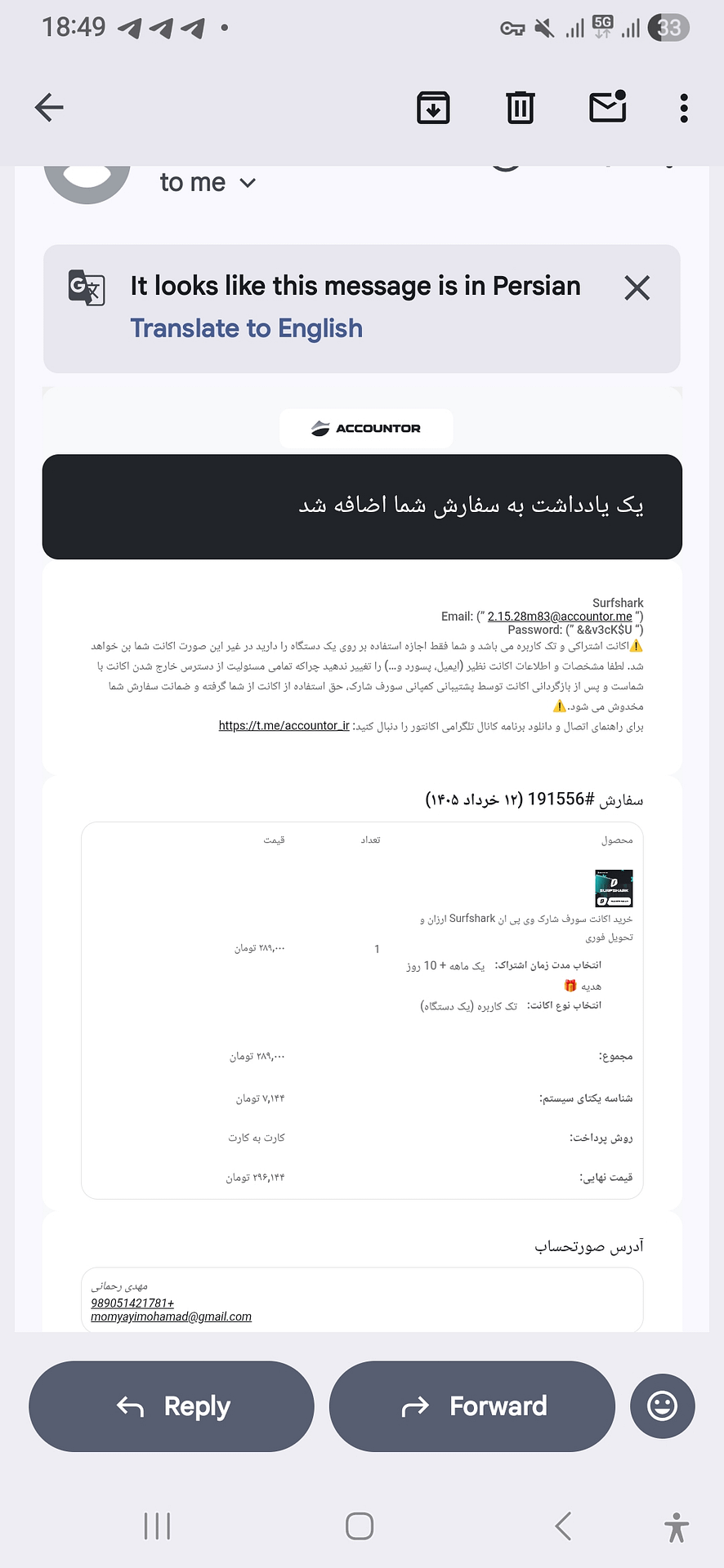
Task: Open the accountor.me email address link
Action: [x=560, y=617]
